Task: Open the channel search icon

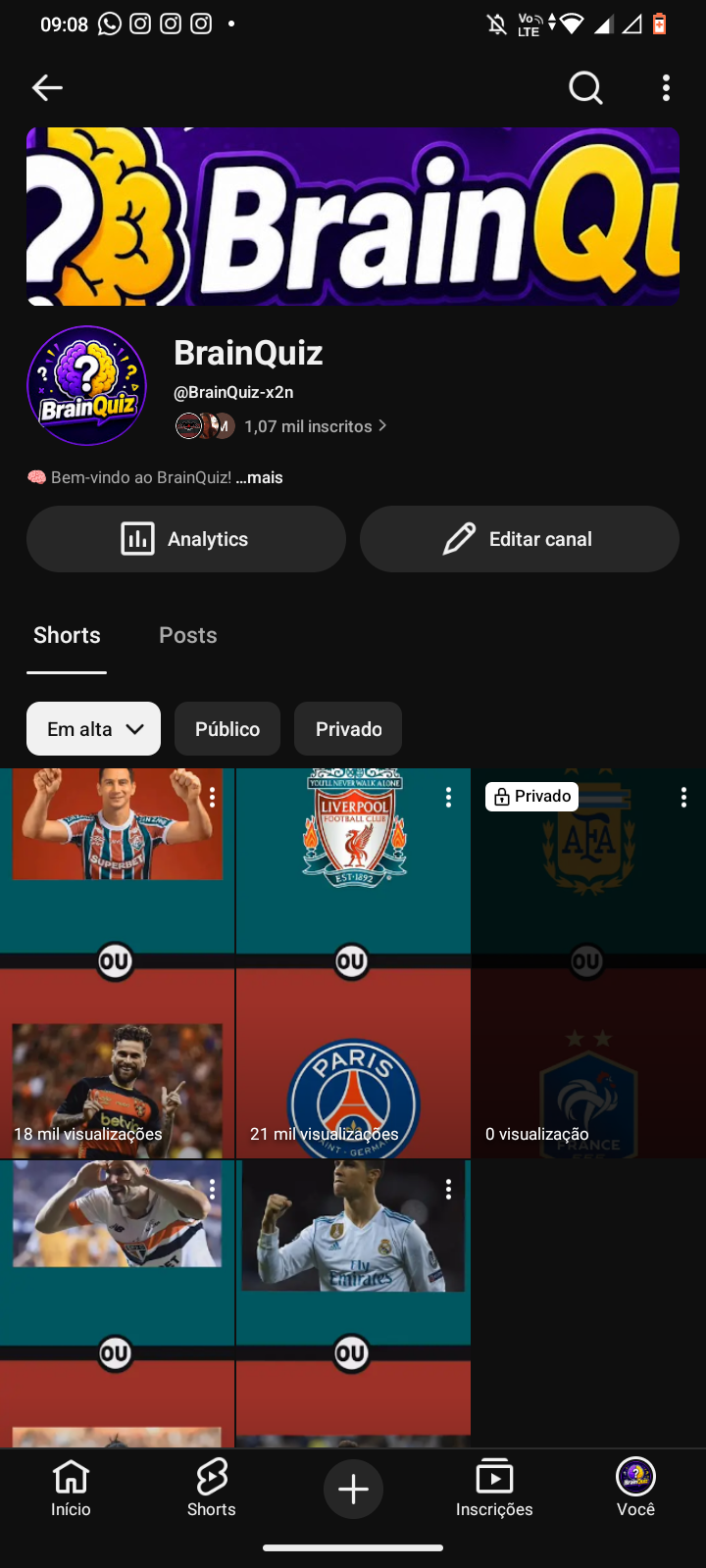Action: (x=585, y=88)
